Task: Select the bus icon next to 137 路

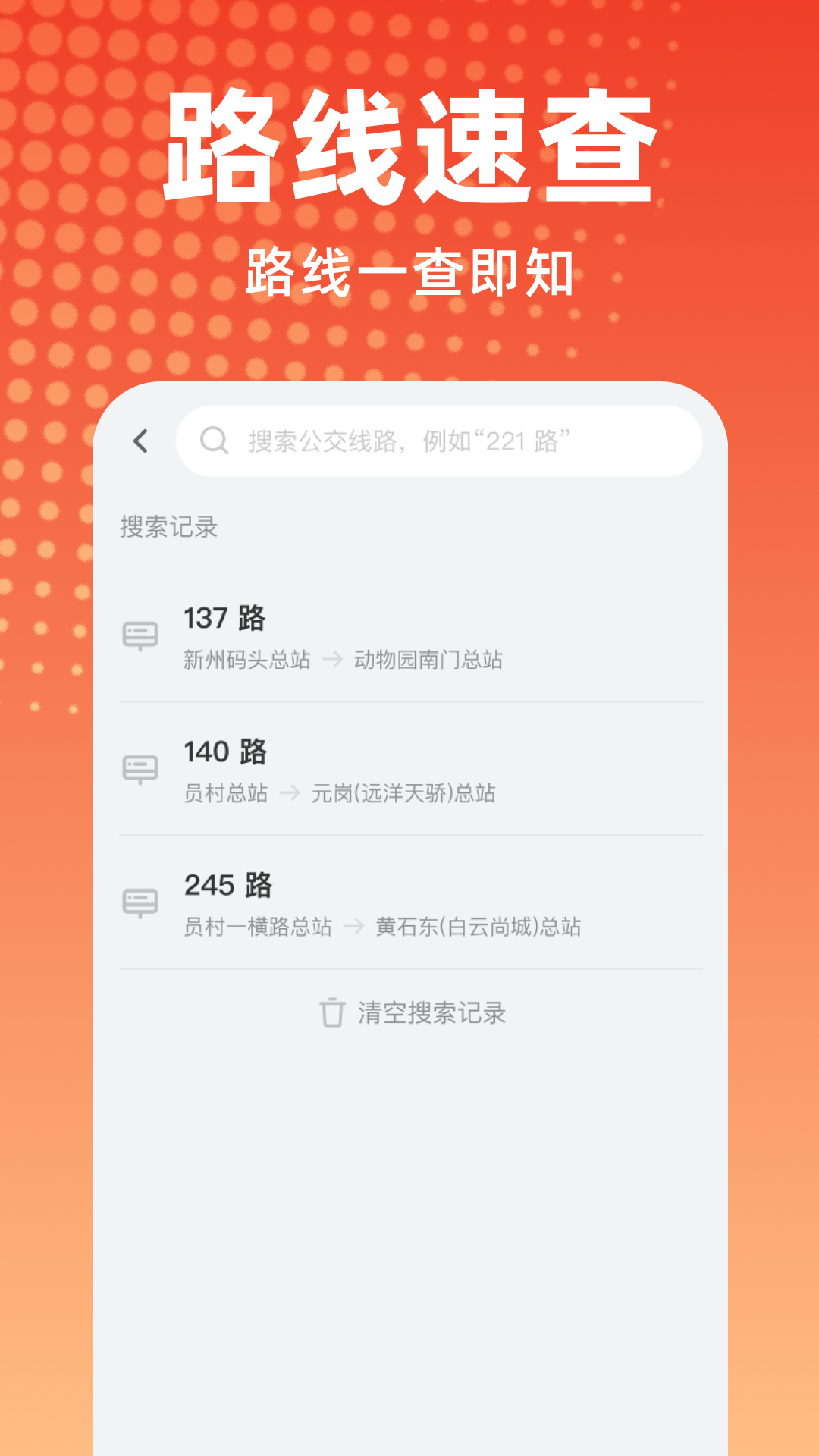Action: point(139,637)
